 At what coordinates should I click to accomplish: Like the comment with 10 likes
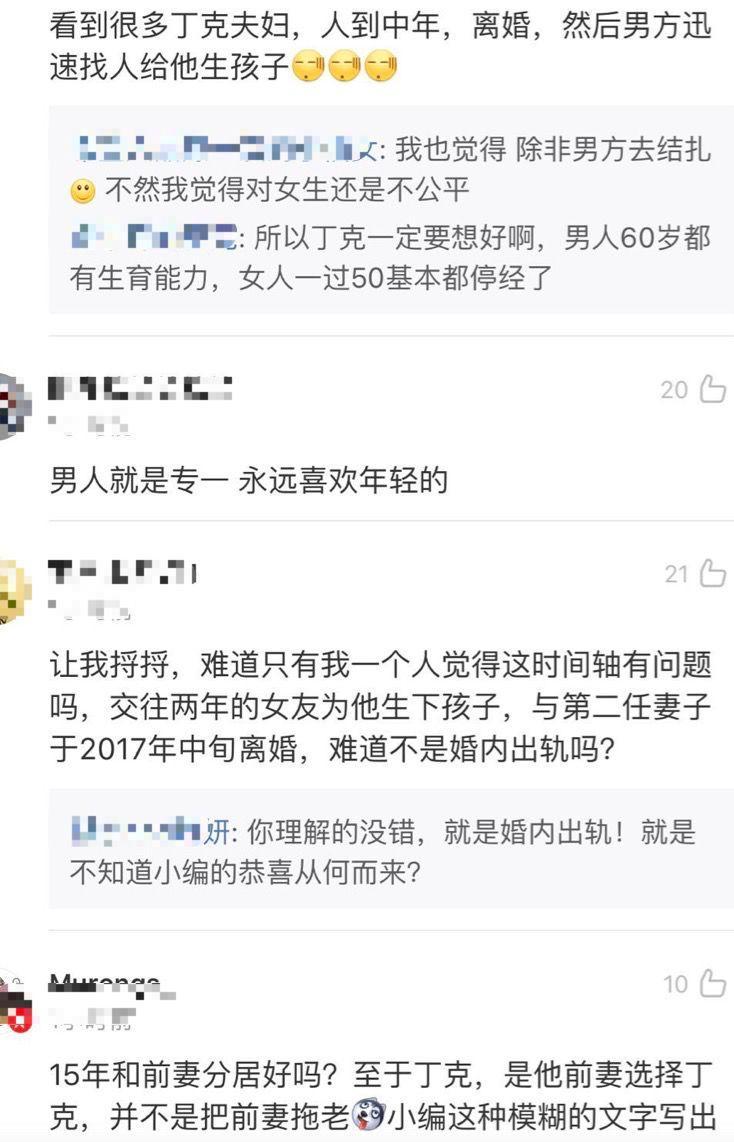point(712,984)
